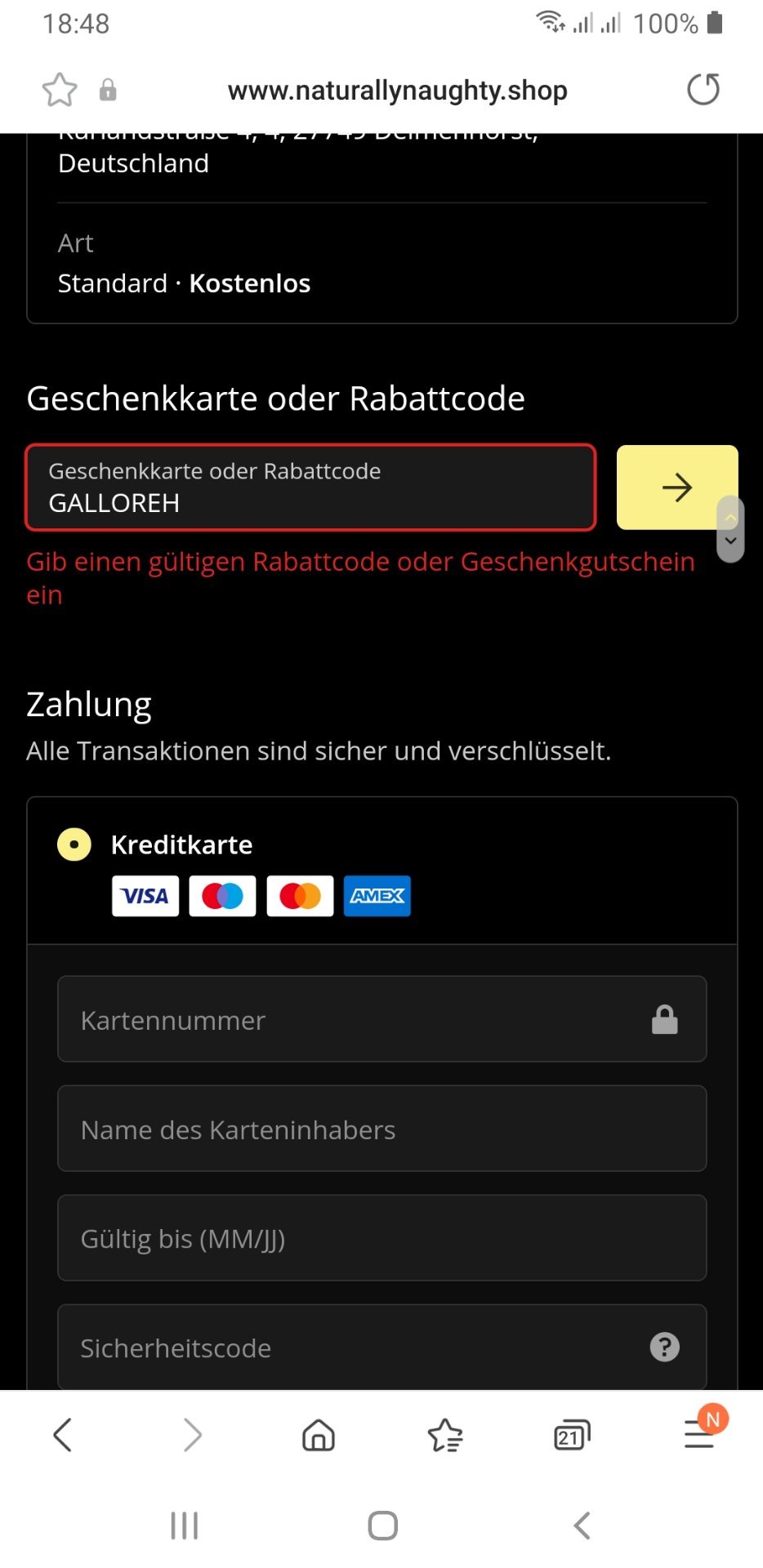
Task: Bookmark this page with the star icon
Action: pyautogui.click(x=60, y=90)
